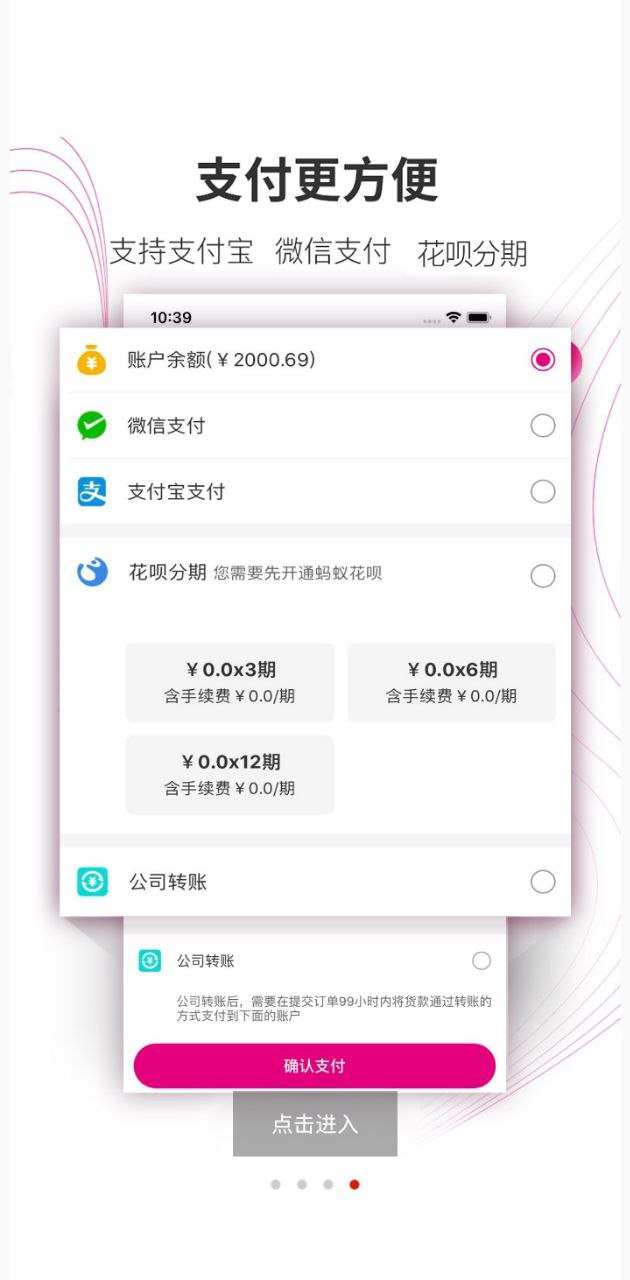
Task: Tap the 点击进入 button
Action: [x=315, y=1124]
